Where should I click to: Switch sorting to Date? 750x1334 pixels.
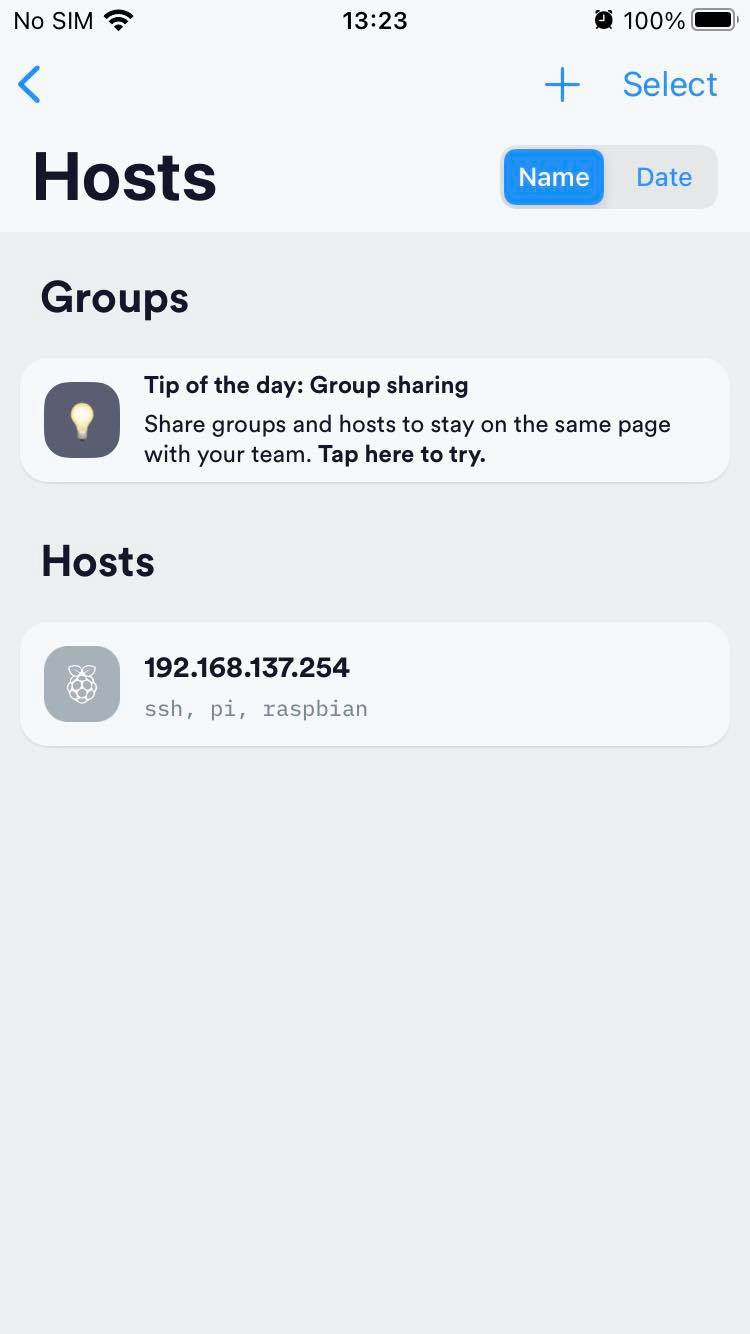664,177
